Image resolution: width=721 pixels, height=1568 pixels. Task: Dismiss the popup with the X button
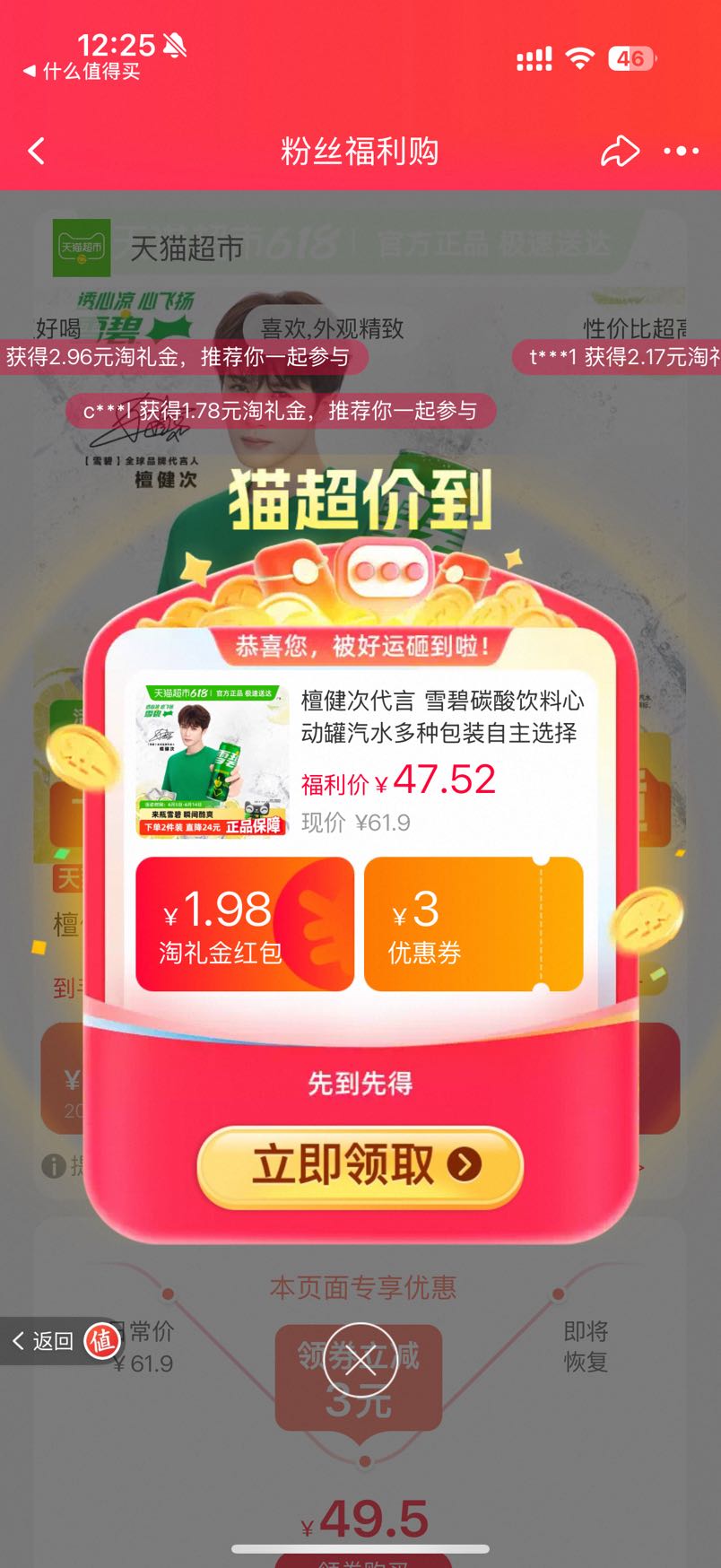360,1362
